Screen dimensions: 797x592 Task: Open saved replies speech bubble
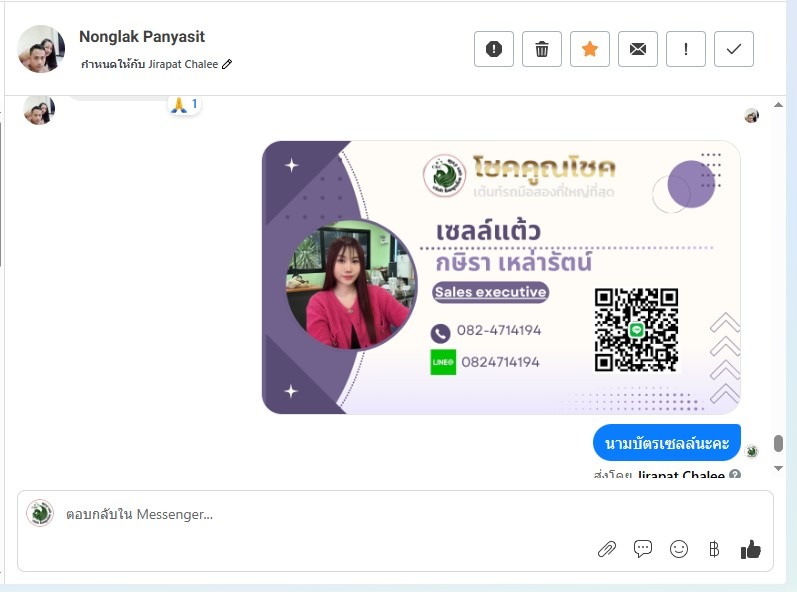pyautogui.click(x=643, y=549)
